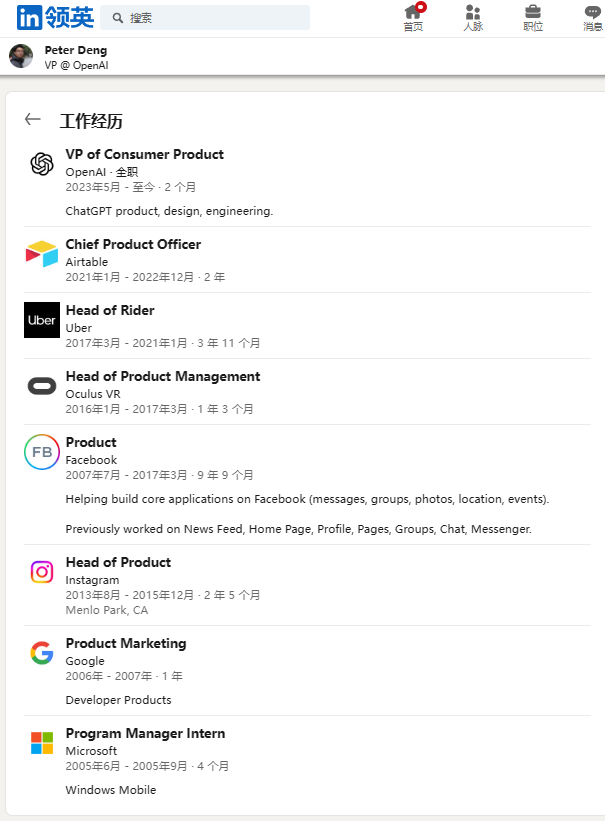Go to the 首页 home tab
This screenshot has height=821, width=605.
(x=413, y=17)
